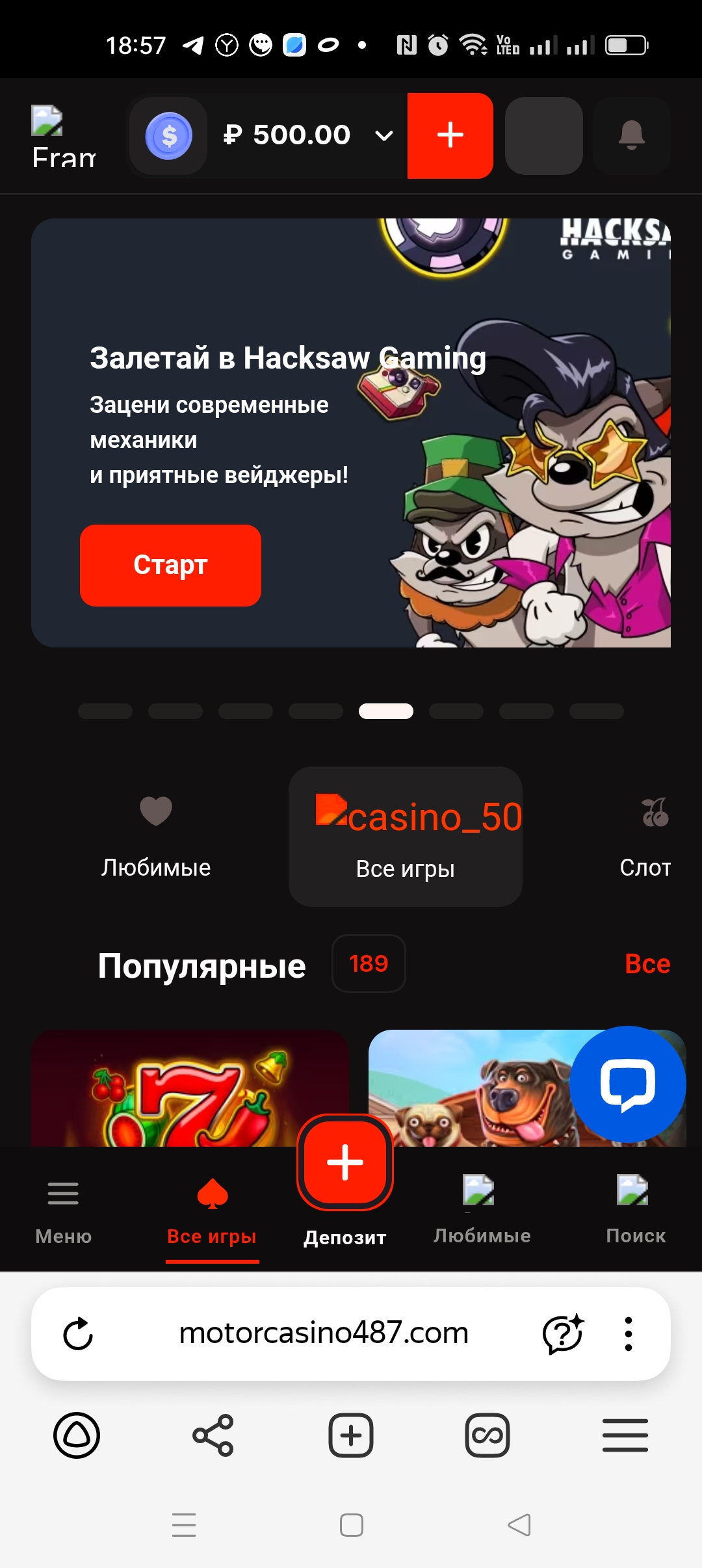Open the notifications bell
702x1568 pixels.
coord(631,135)
